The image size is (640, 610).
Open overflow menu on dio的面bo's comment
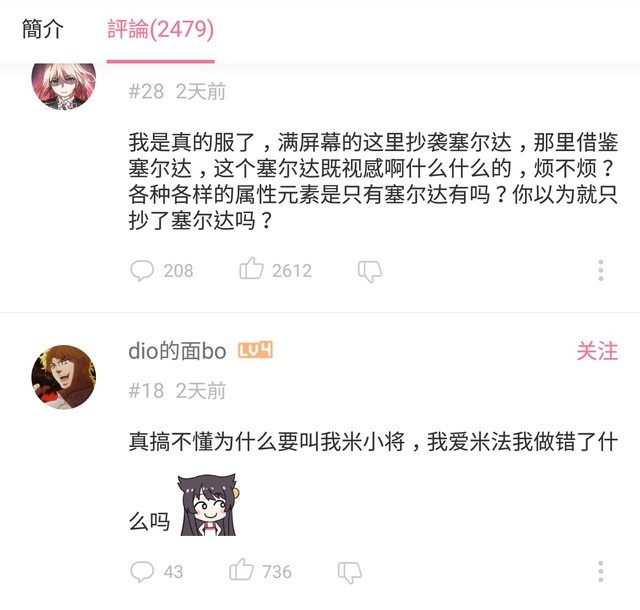click(601, 571)
